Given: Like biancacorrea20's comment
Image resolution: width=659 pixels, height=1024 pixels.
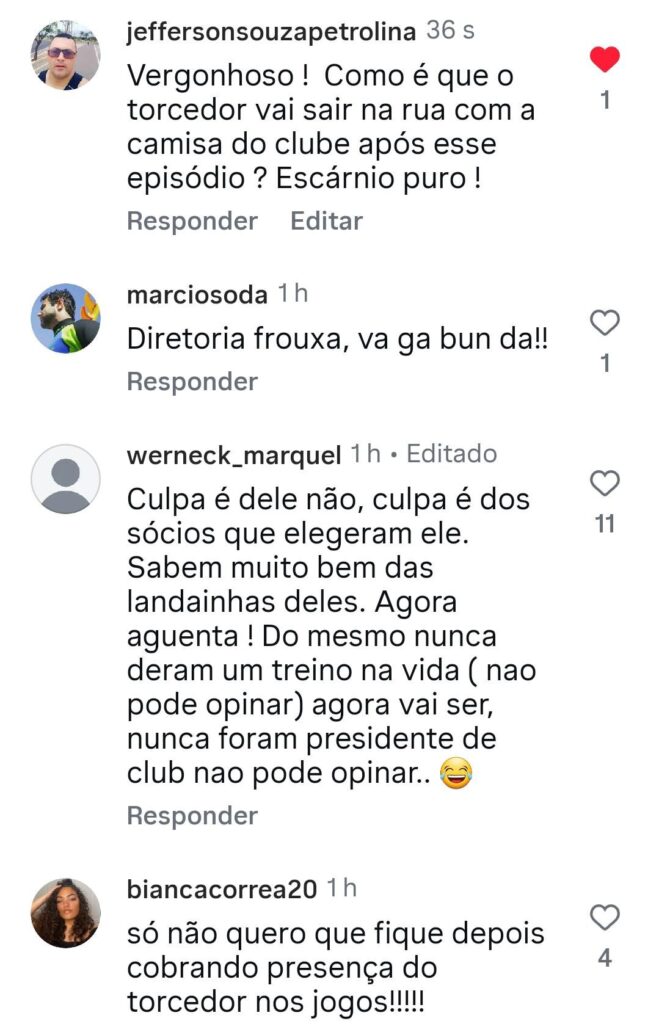Looking at the screenshot, I should pyautogui.click(x=604, y=917).
